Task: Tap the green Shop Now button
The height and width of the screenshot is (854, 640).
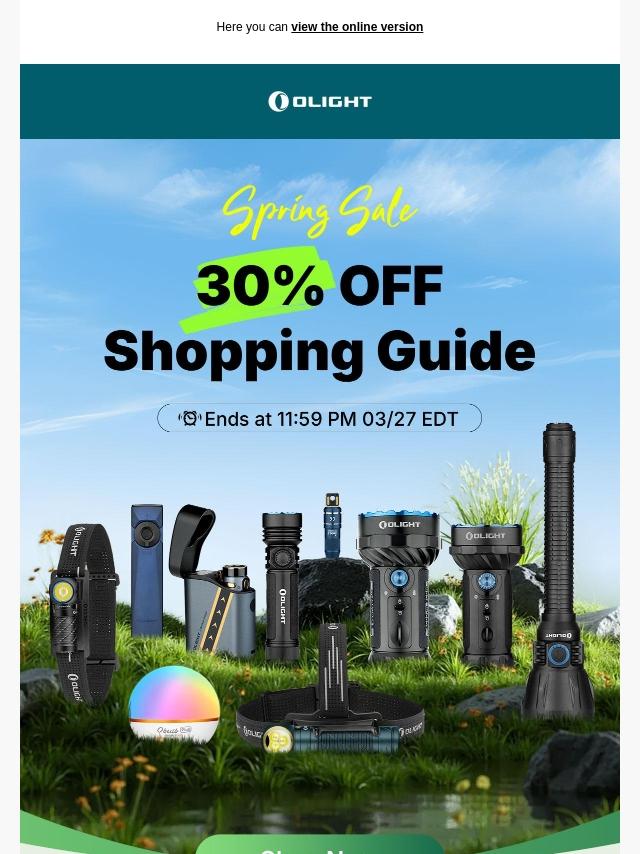Action: click(320, 845)
